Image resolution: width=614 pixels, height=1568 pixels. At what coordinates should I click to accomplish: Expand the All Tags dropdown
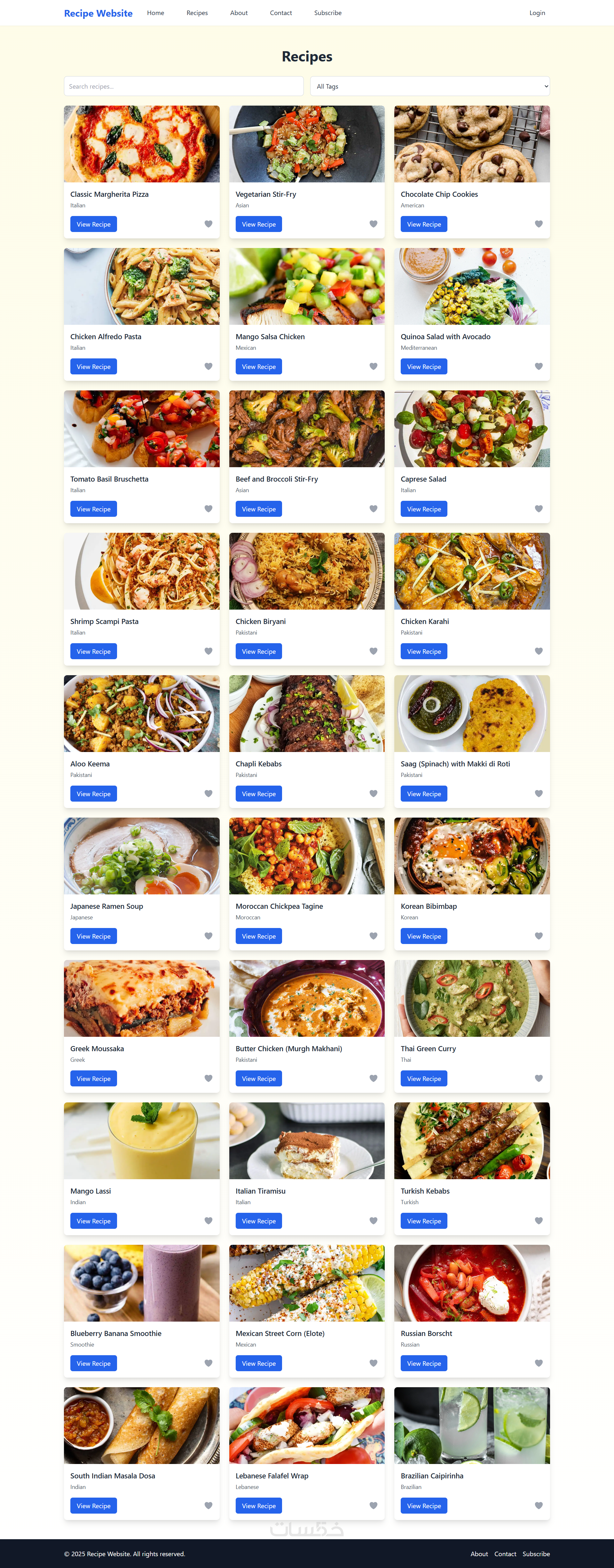click(x=429, y=86)
